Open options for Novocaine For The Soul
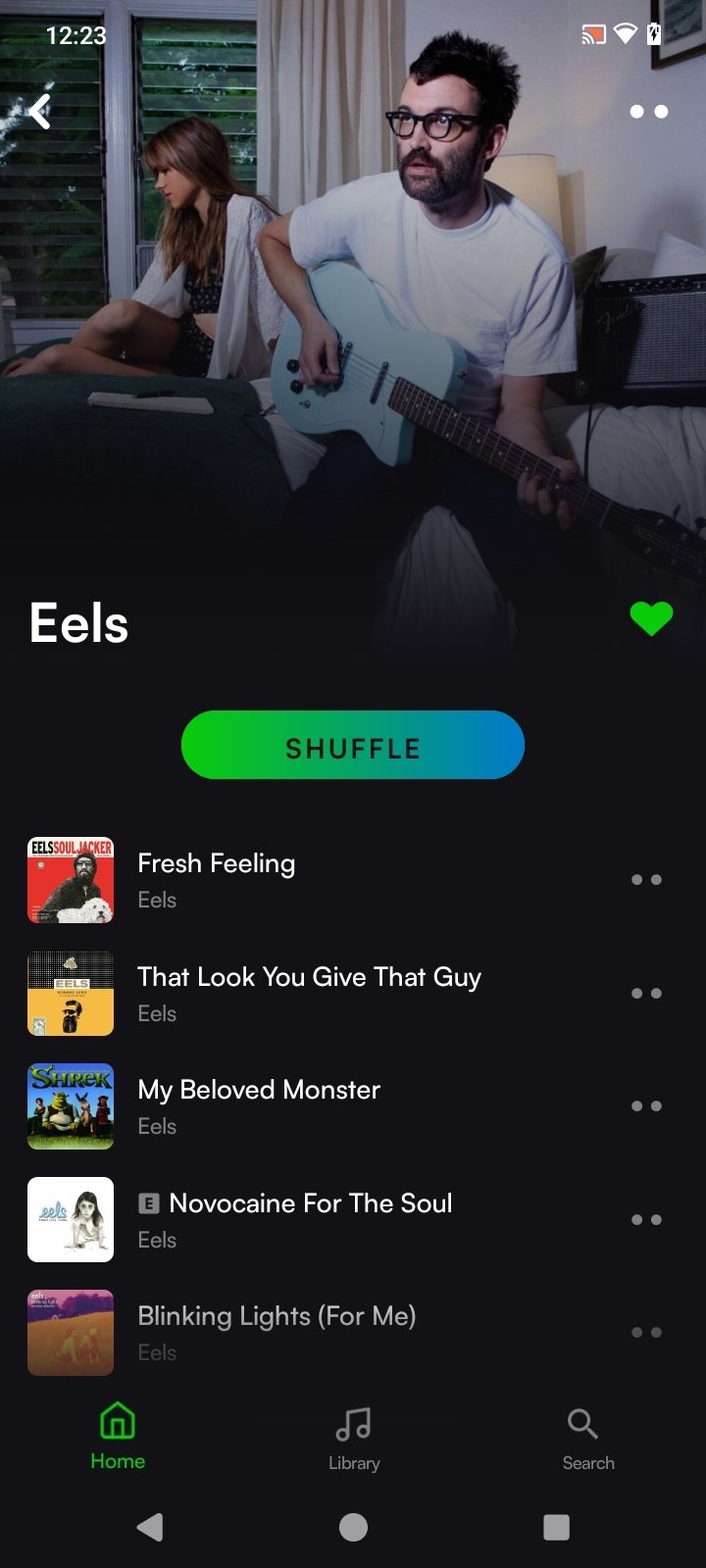The image size is (706, 1568). pos(646,1220)
